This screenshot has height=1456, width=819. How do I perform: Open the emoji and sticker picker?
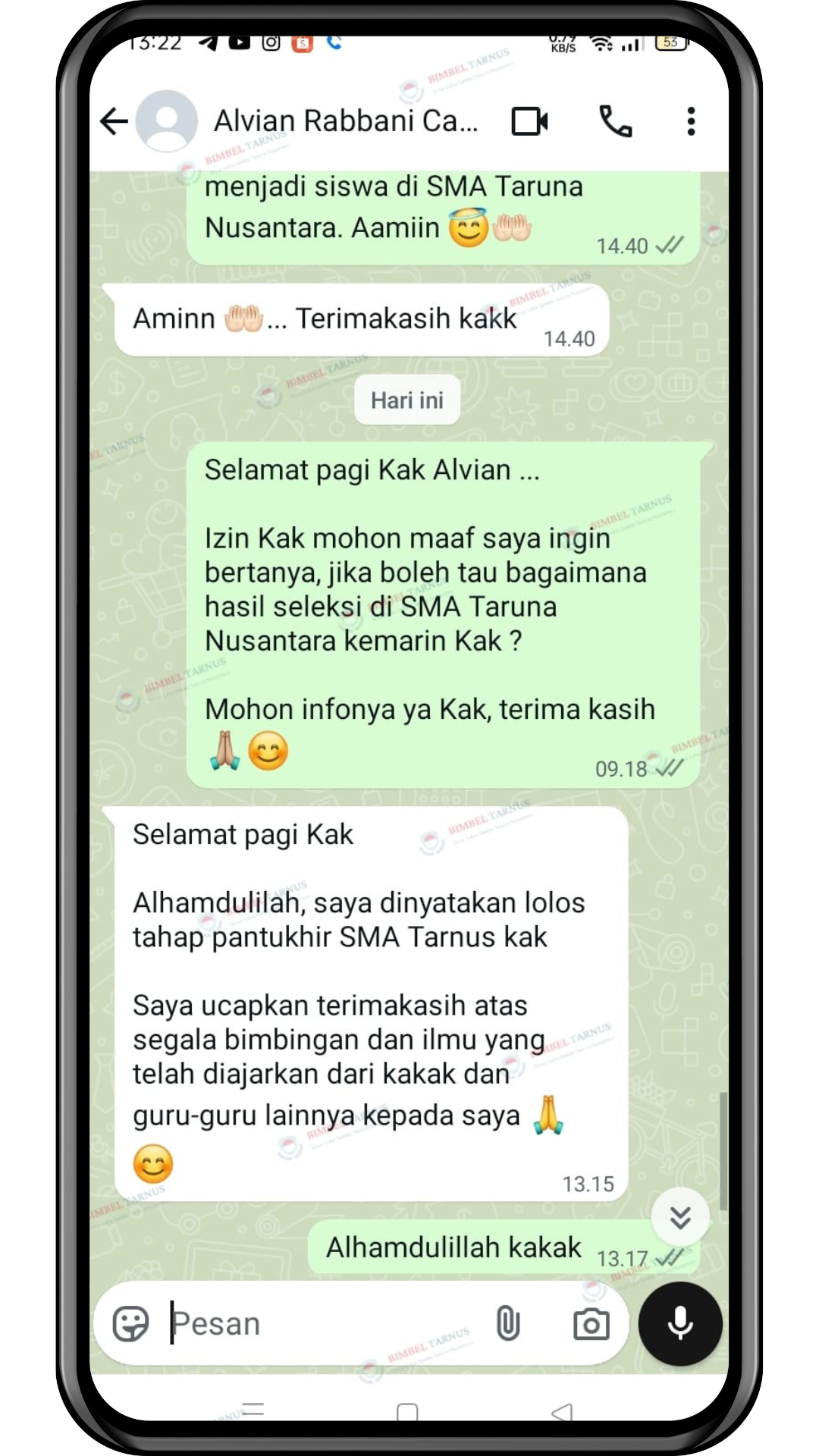click(130, 1324)
